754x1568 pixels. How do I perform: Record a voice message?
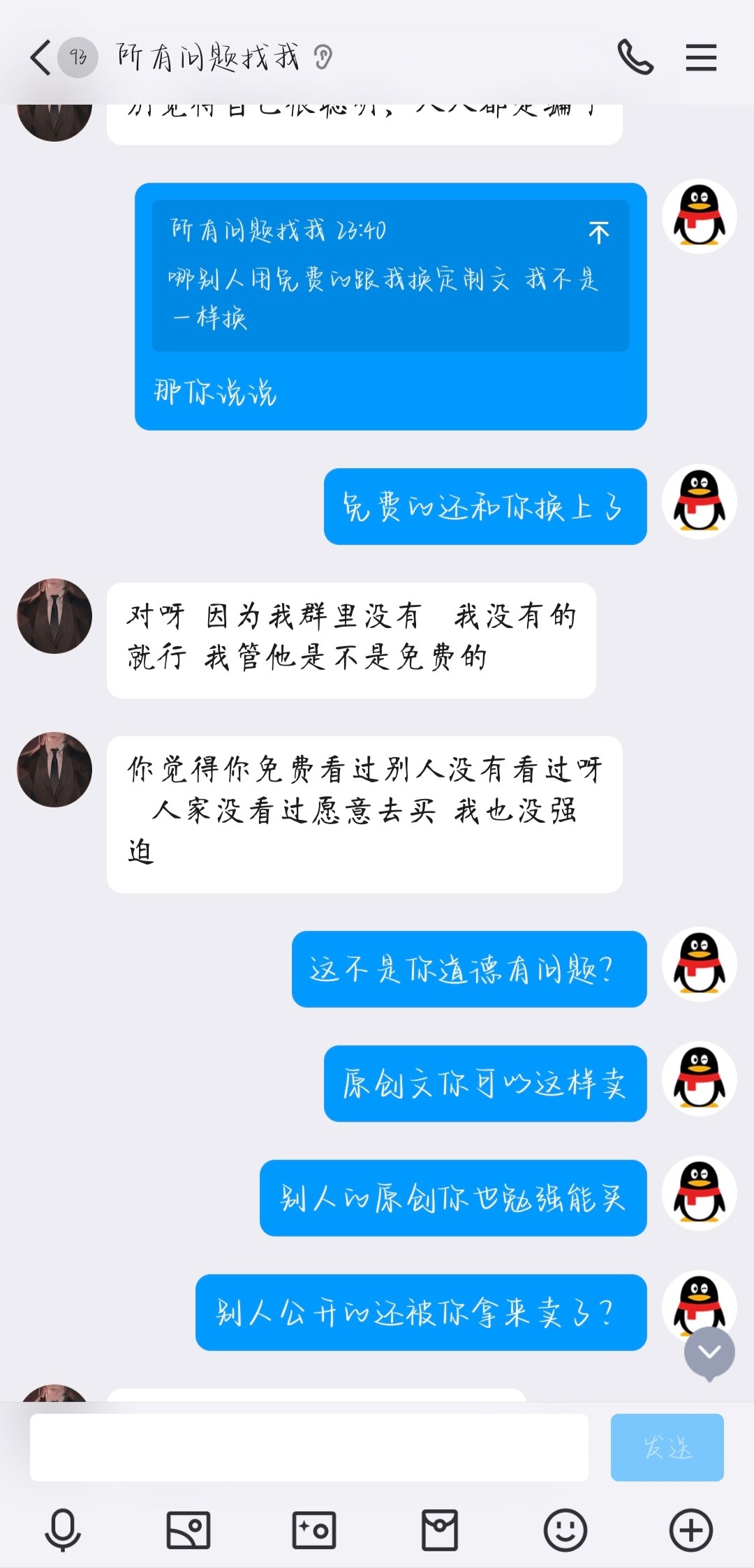click(63, 1530)
